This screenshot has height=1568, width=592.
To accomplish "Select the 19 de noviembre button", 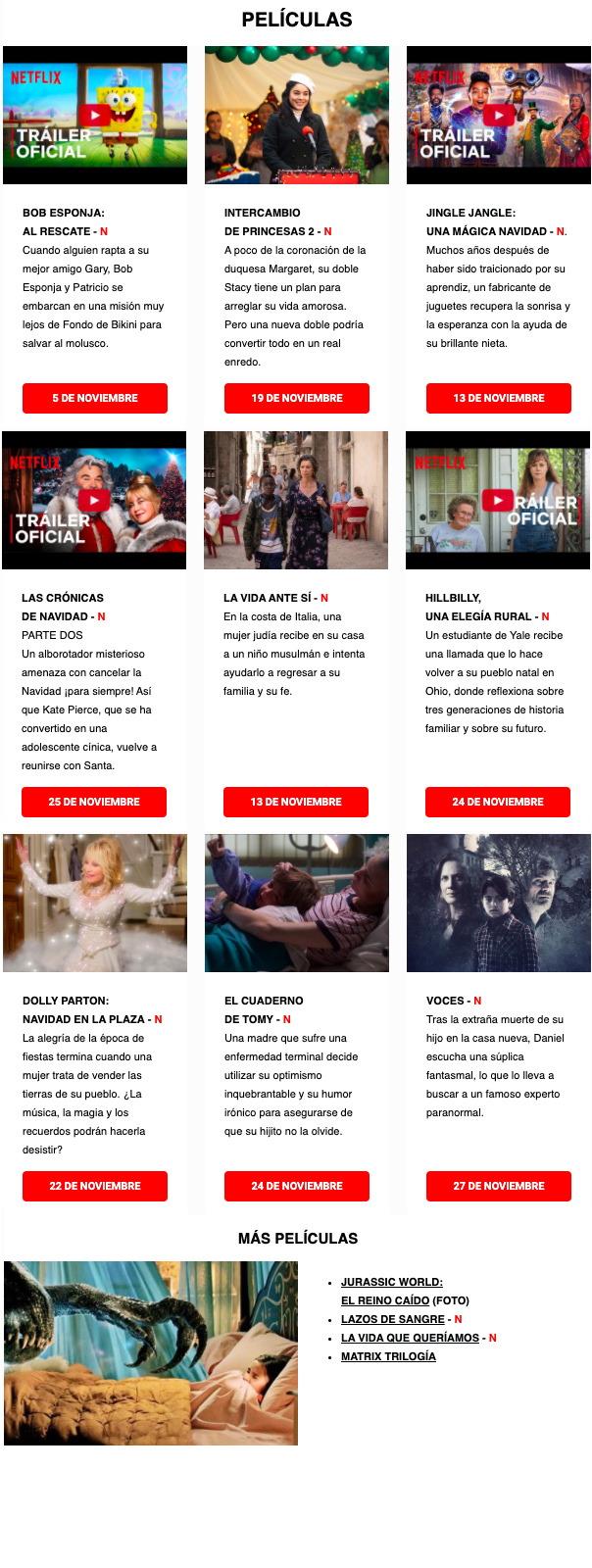I will click(296, 398).
